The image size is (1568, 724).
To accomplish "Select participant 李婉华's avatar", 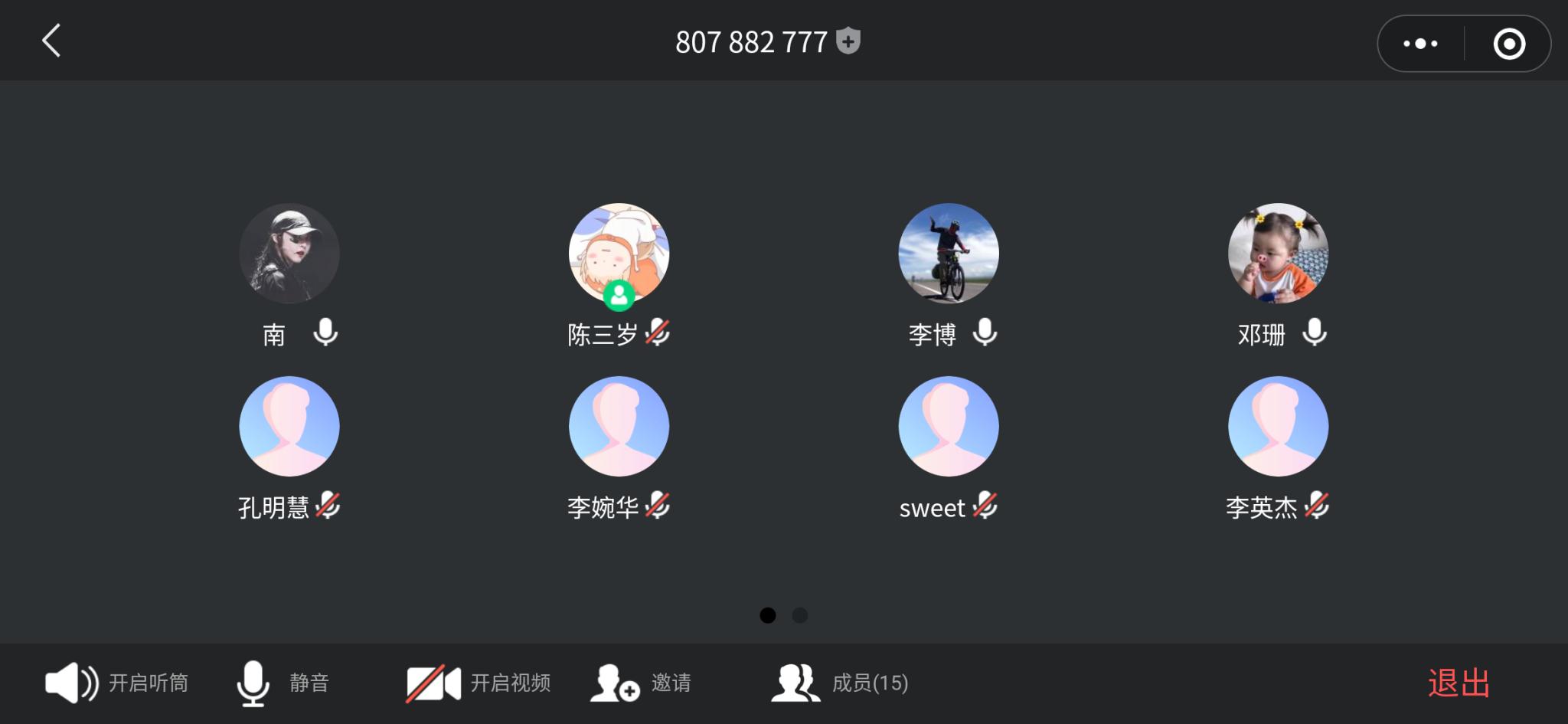I will click(619, 426).
